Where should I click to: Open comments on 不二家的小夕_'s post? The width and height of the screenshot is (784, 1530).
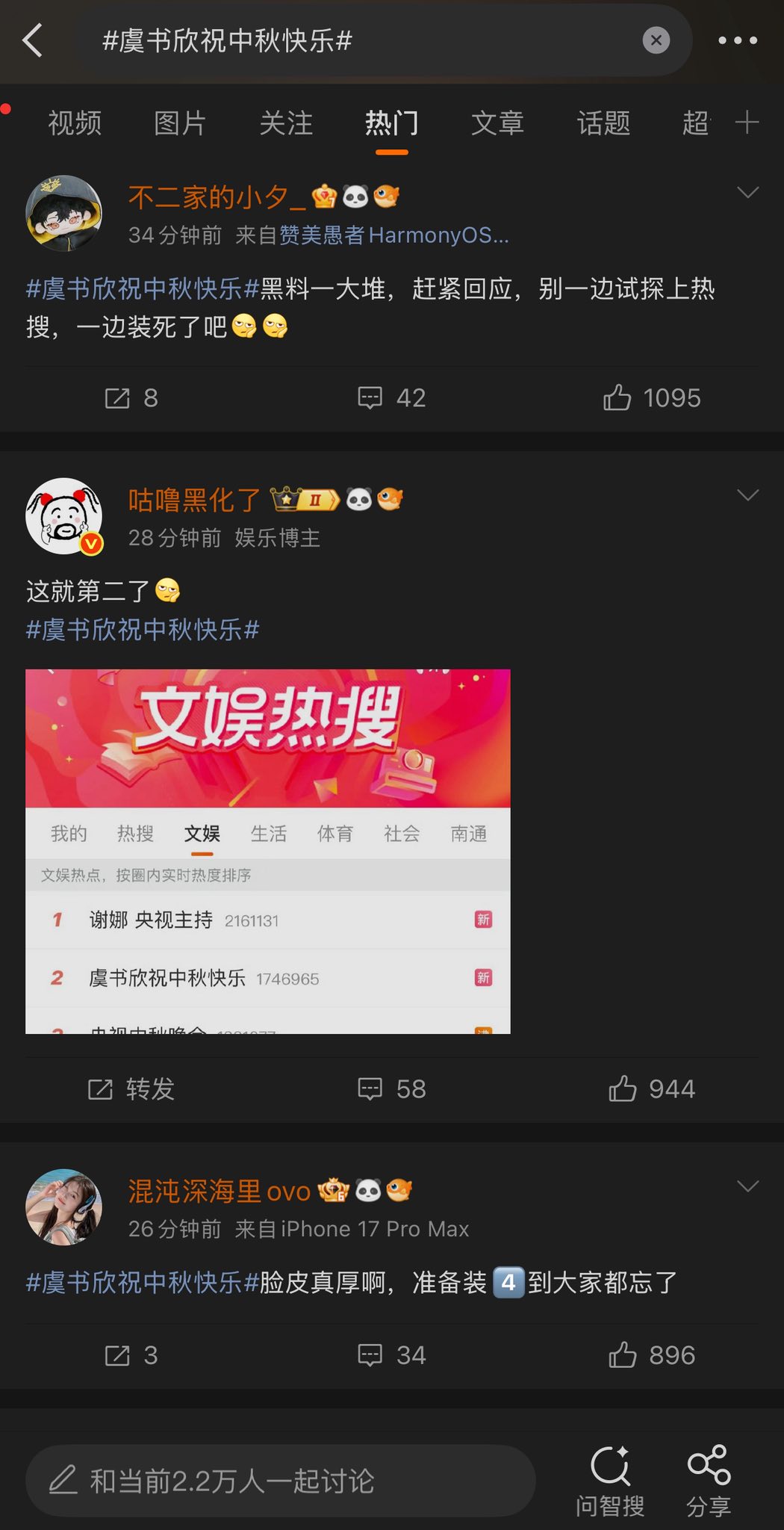point(391,398)
